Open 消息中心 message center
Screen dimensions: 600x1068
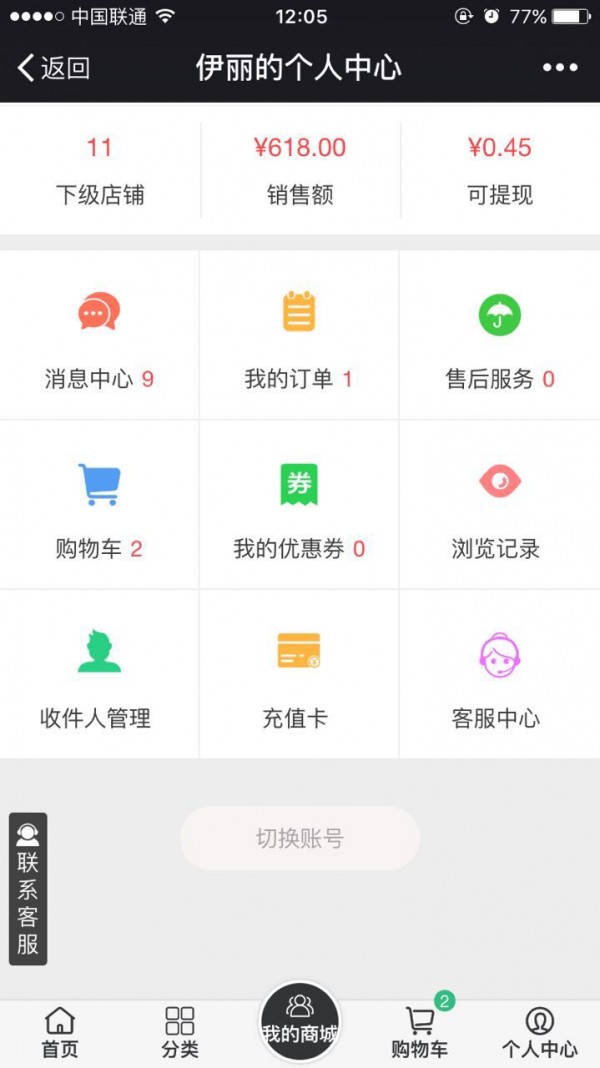tap(99, 335)
